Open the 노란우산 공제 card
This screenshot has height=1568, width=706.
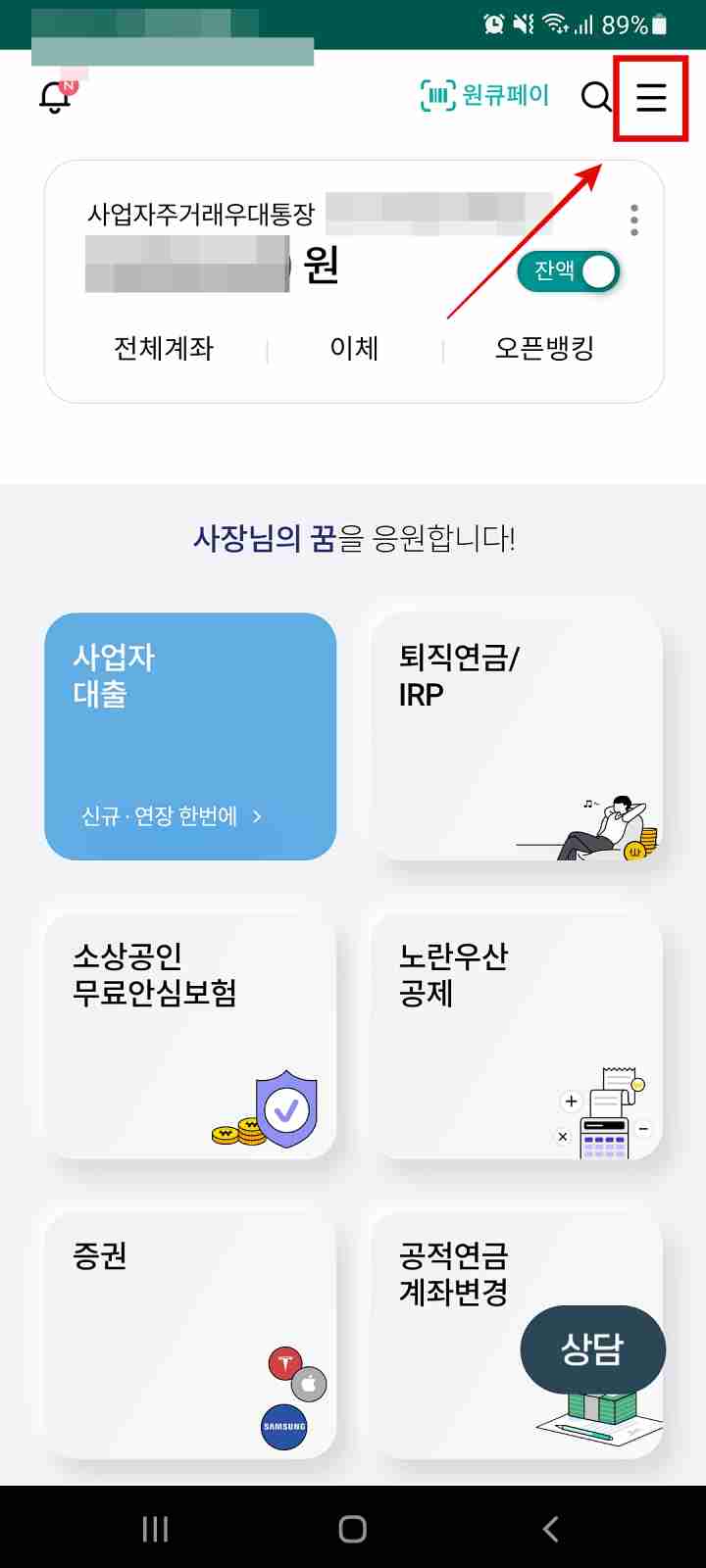(x=517, y=1036)
